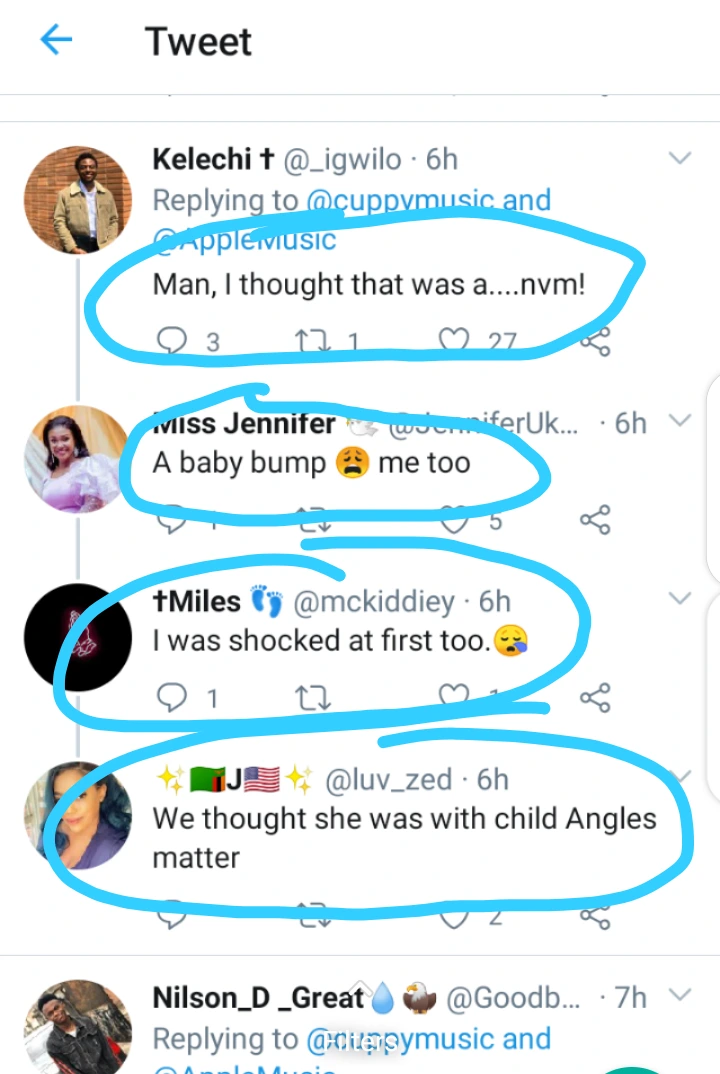The width and height of the screenshot is (720, 1074).
Task: Reply to †Miles' tweet
Action: click(174, 698)
